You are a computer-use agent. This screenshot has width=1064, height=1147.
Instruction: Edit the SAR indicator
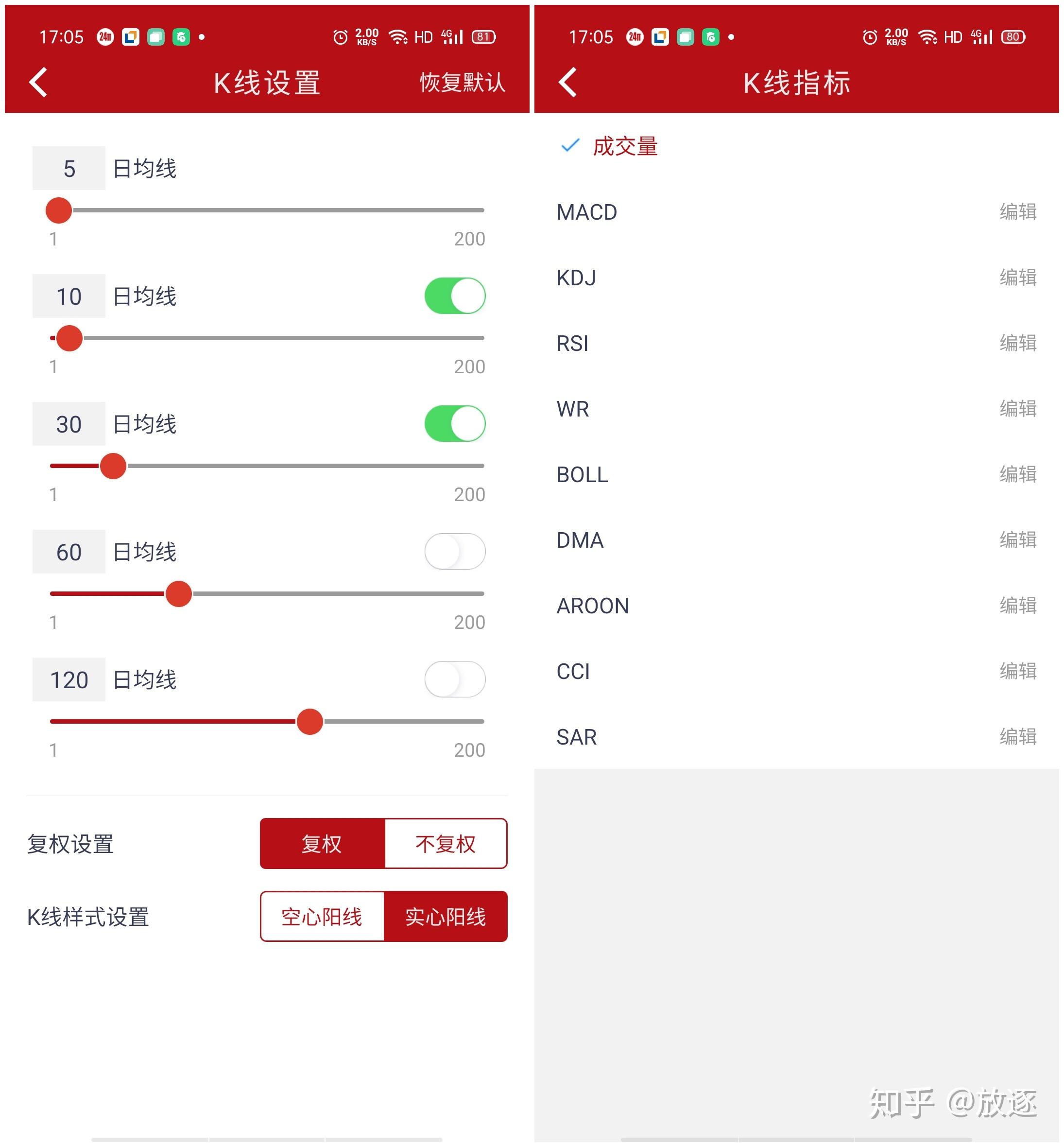pos(1017,737)
